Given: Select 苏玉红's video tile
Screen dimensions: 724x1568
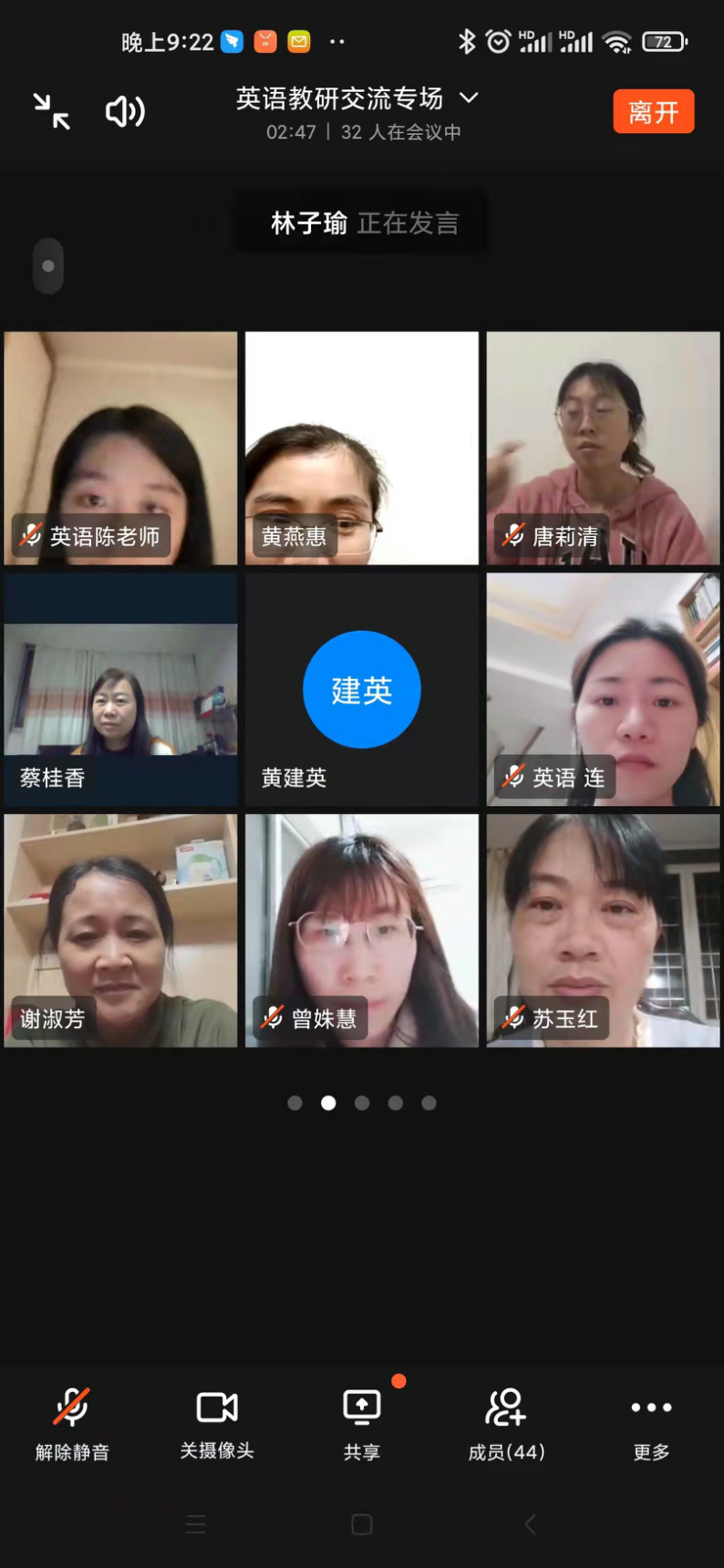Looking at the screenshot, I should point(603,930).
